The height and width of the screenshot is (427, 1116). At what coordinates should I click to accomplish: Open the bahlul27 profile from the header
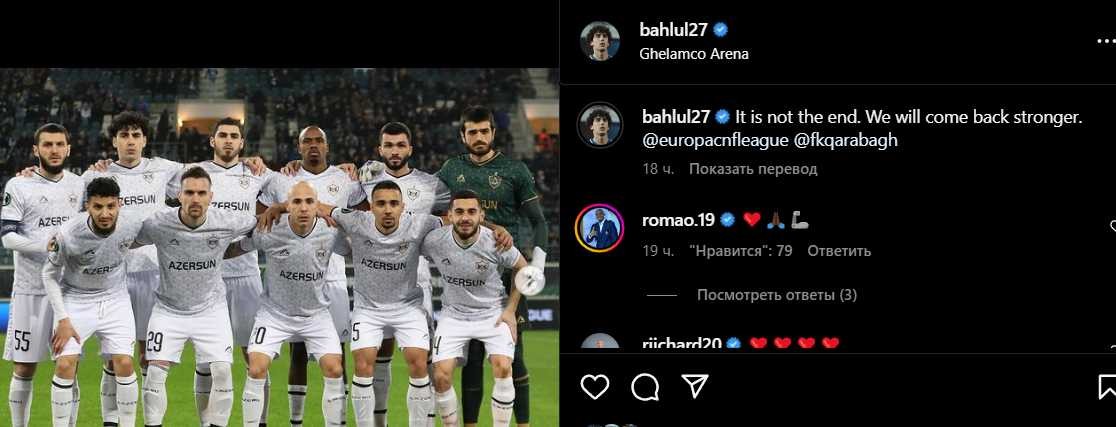pos(674,30)
